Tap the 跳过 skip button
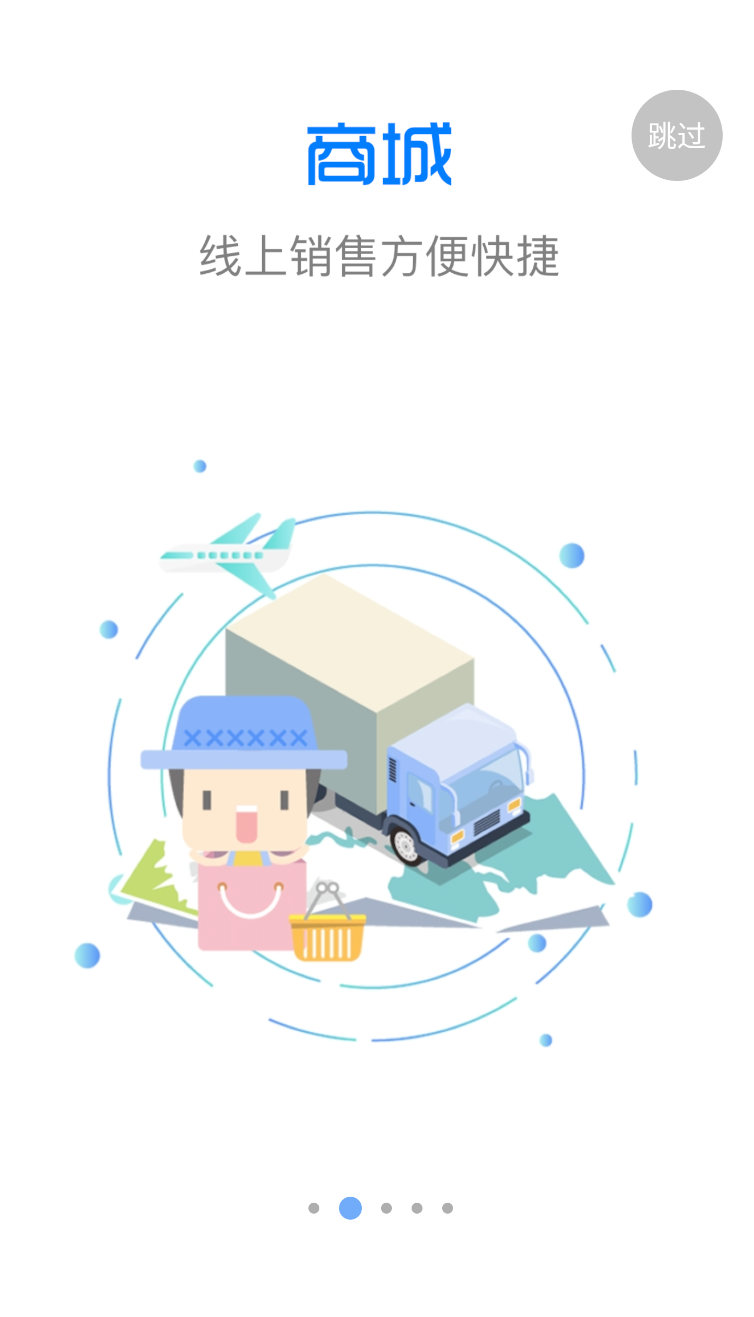The image size is (754, 1317). pos(676,135)
